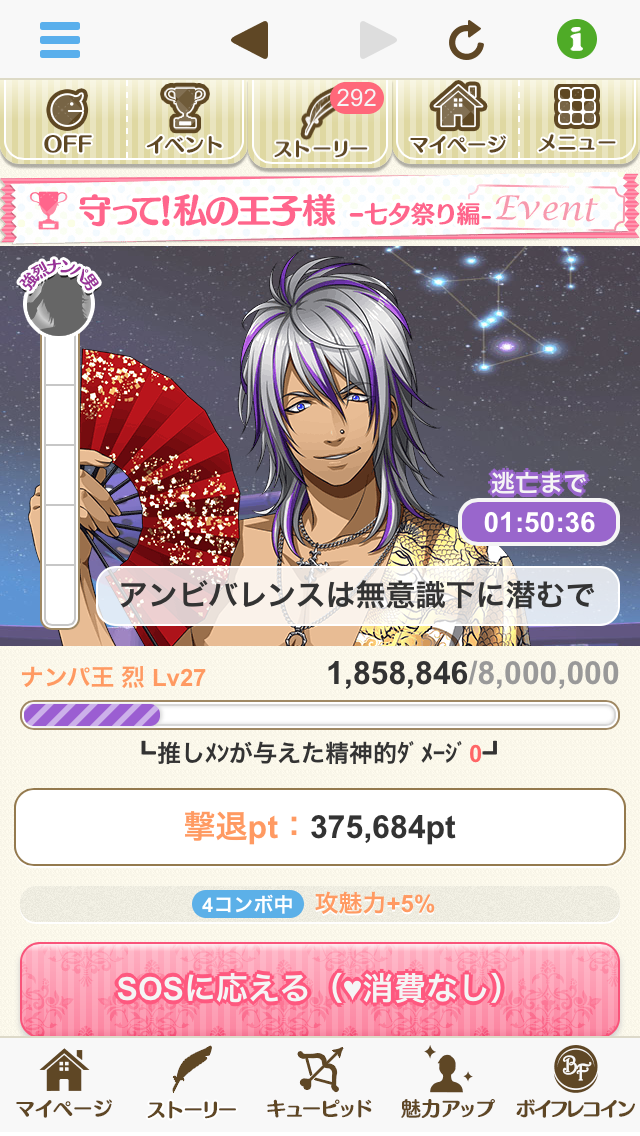Open the キューピッド tab

pyautogui.click(x=320, y=1086)
